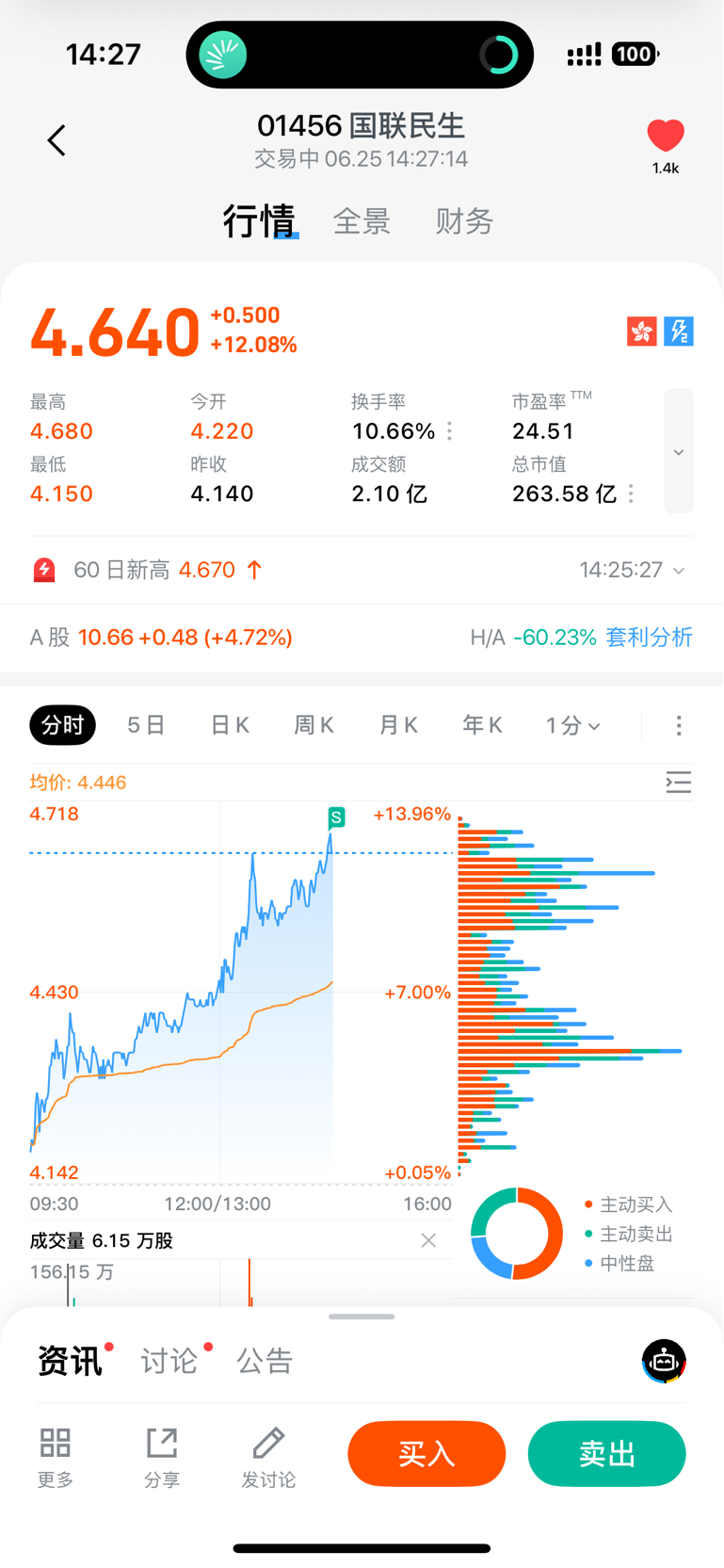Tap the 买入 buy button
Viewport: 724px width, 1568px height.
coord(426,1454)
